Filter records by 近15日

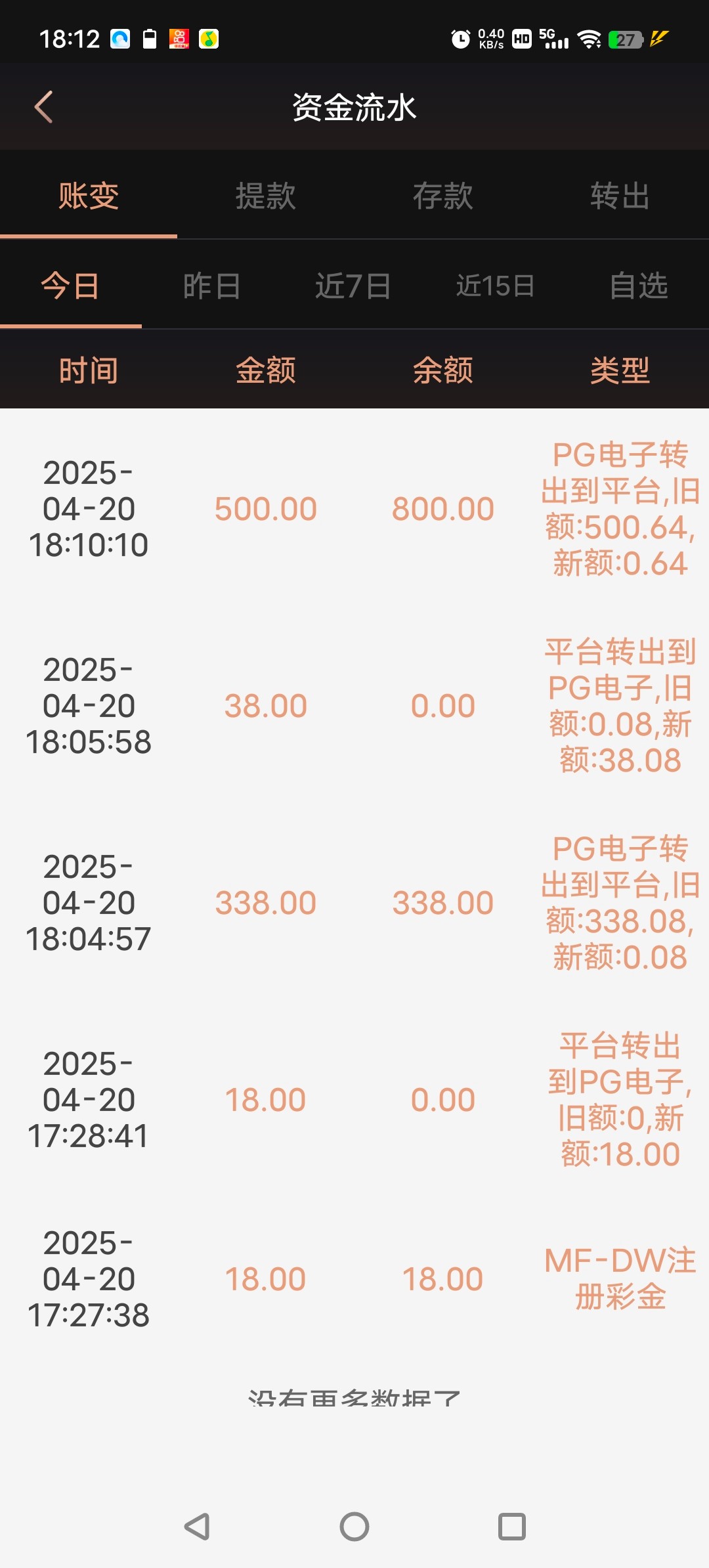tap(496, 286)
